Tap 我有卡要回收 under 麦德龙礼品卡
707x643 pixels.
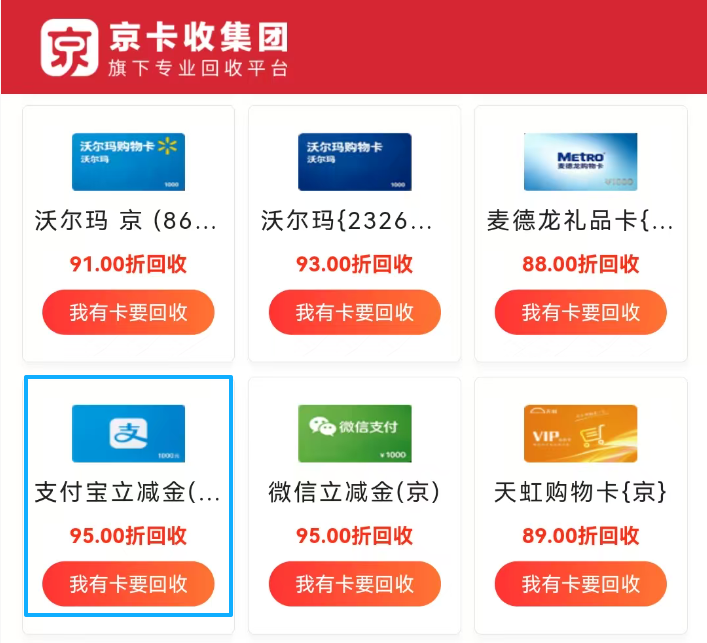(580, 312)
